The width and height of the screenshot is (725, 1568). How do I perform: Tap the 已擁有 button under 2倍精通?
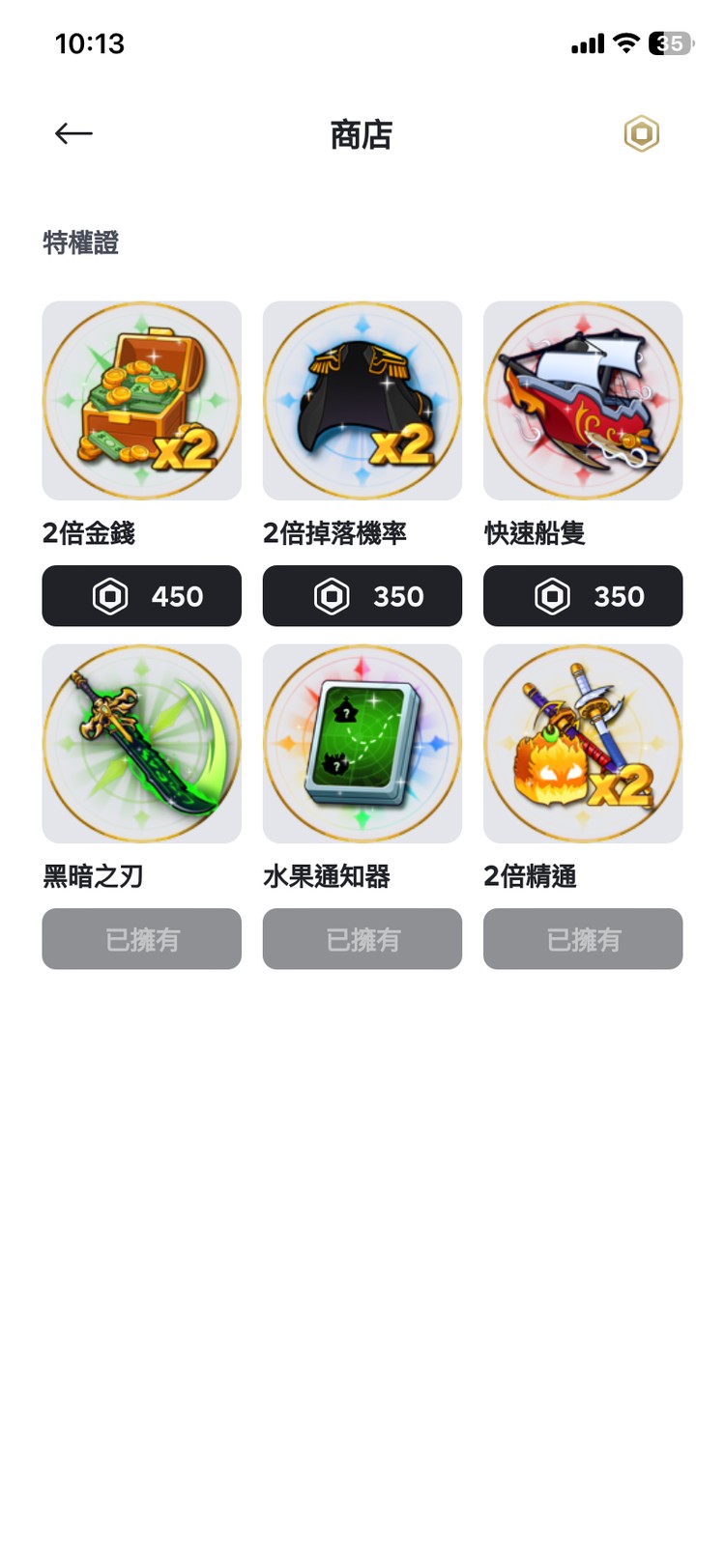coord(582,939)
